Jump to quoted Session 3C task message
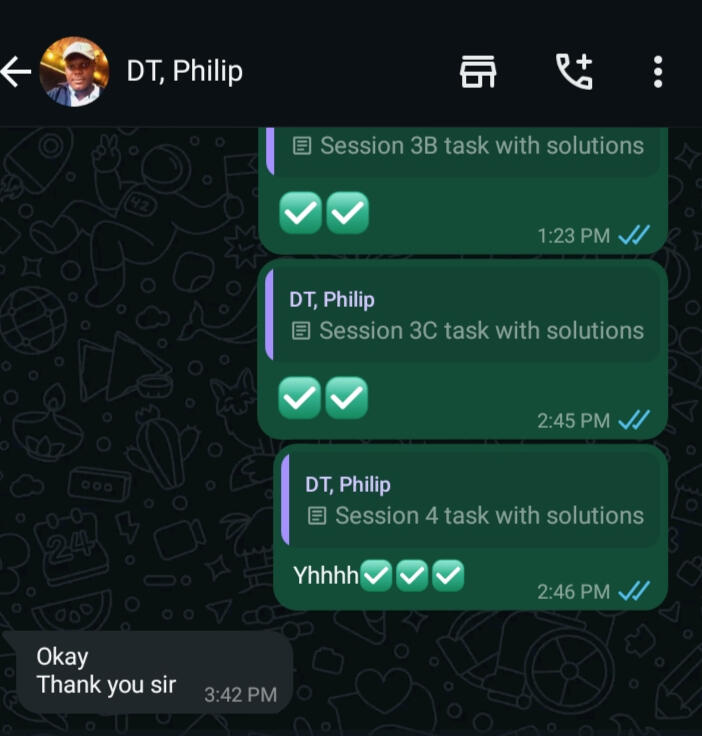 pyautogui.click(x=465, y=316)
